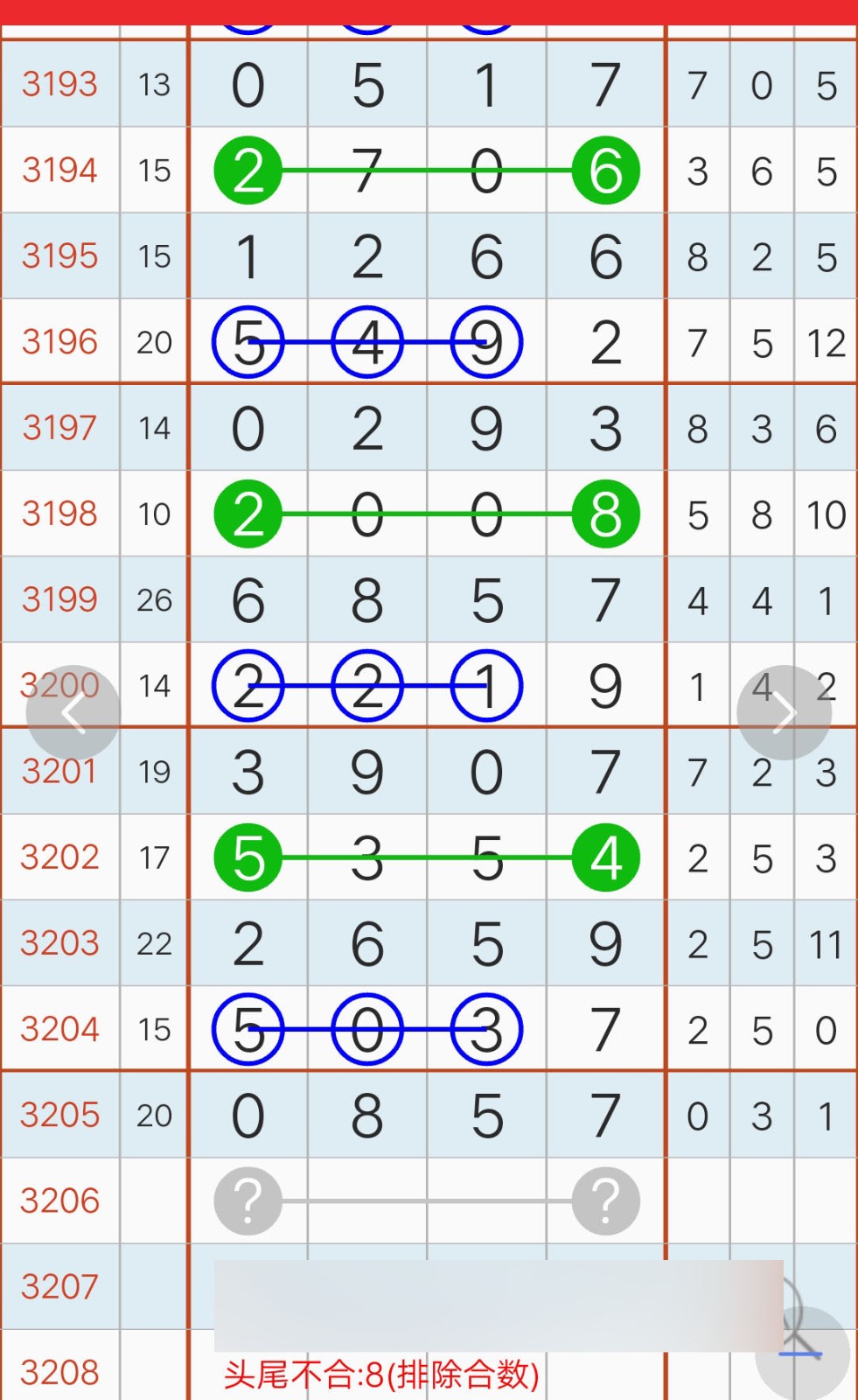The width and height of the screenshot is (858, 1400).
Task: Go to the previous image with left arrow
Action: pos(73,713)
